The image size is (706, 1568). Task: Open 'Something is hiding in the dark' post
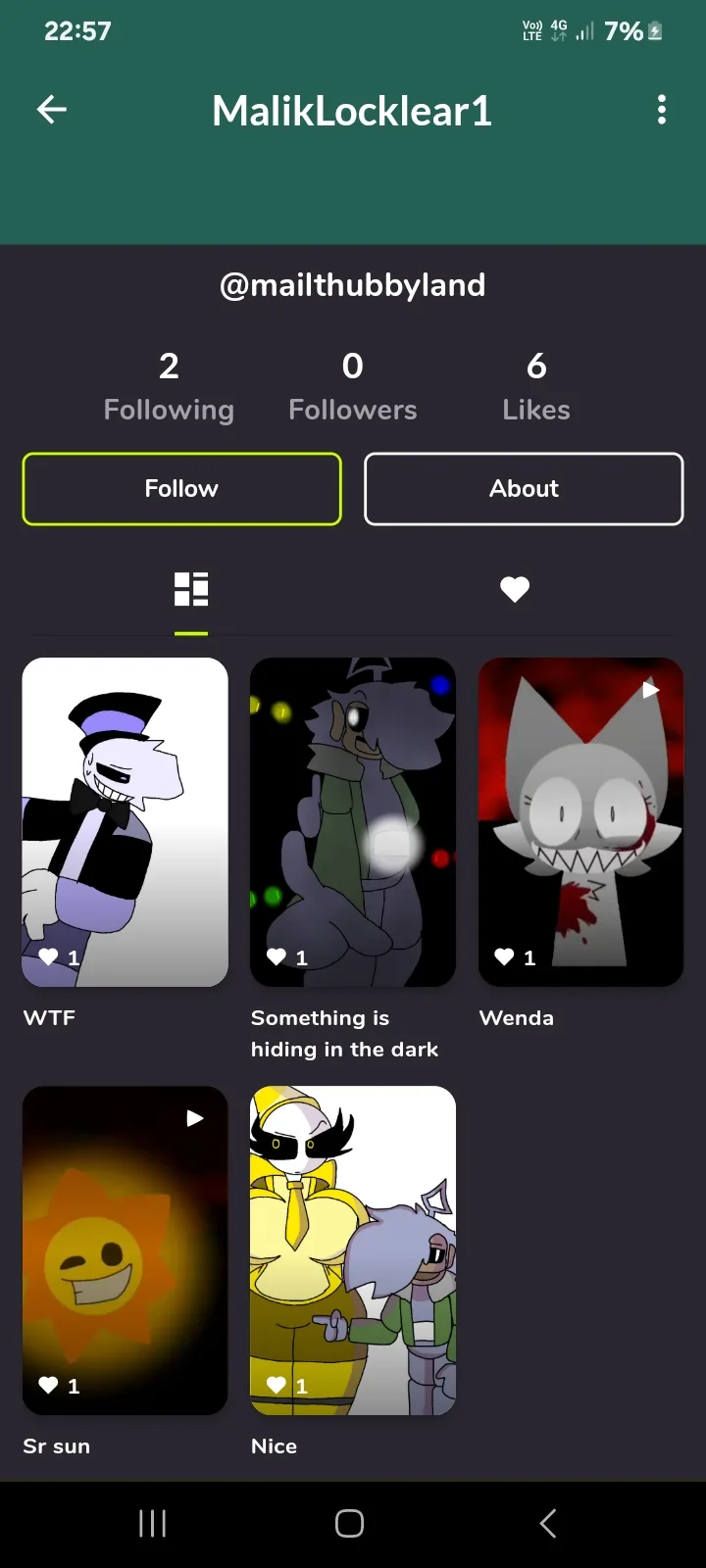[353, 822]
